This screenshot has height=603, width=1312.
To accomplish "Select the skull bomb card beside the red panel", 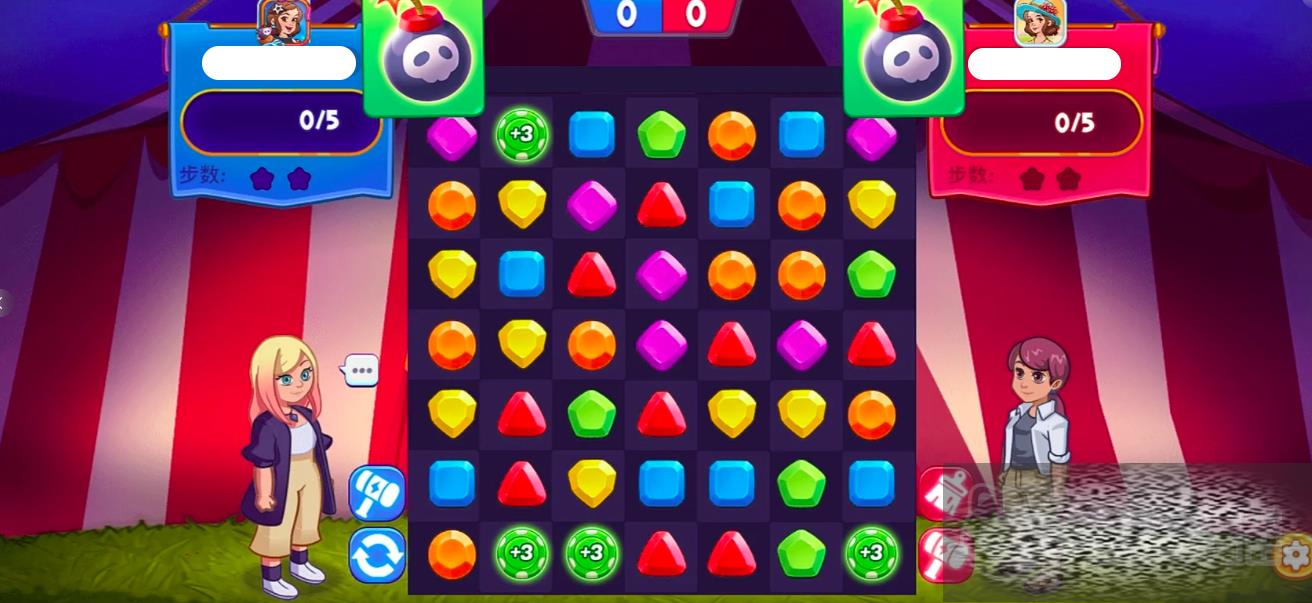I will [x=904, y=56].
